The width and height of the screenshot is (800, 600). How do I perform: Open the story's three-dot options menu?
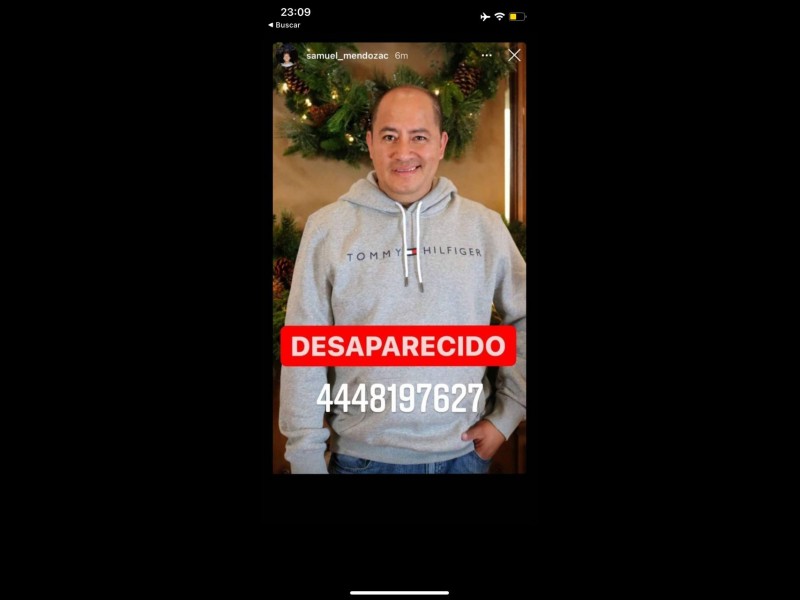(487, 56)
